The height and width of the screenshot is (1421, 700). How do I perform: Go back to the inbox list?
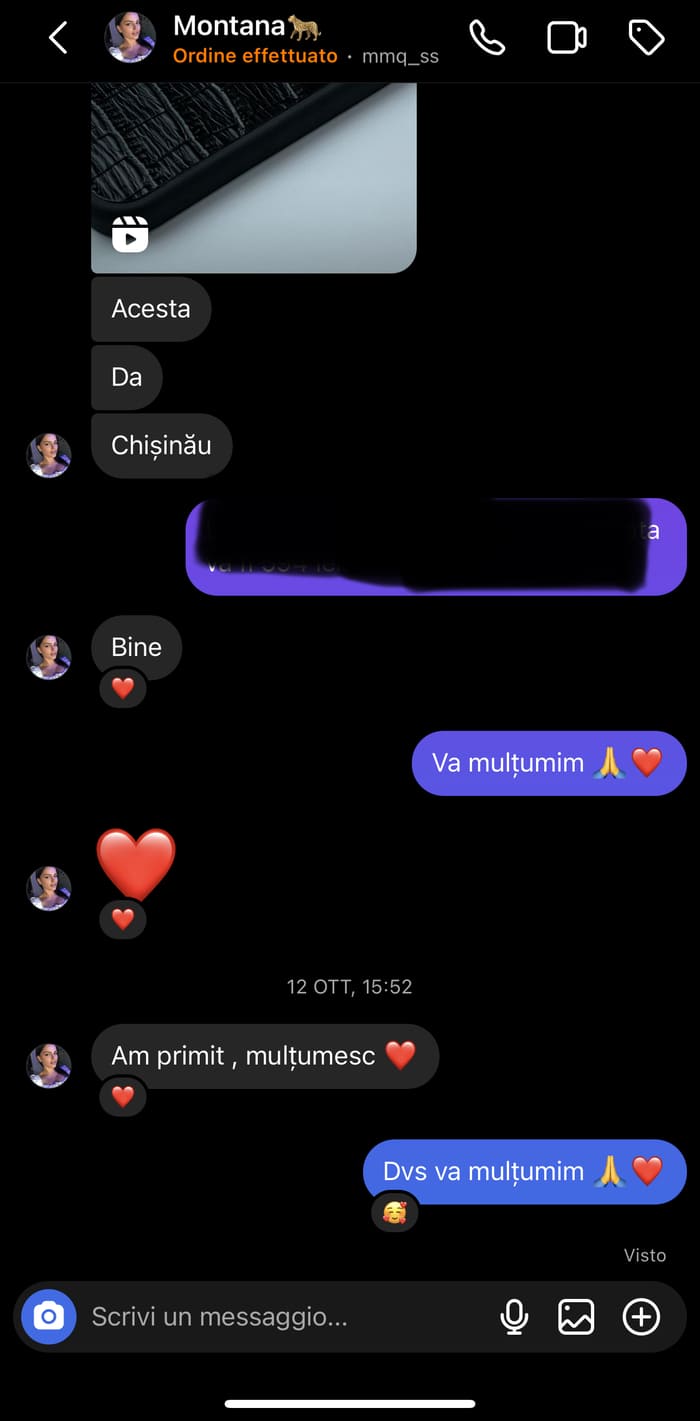58,38
